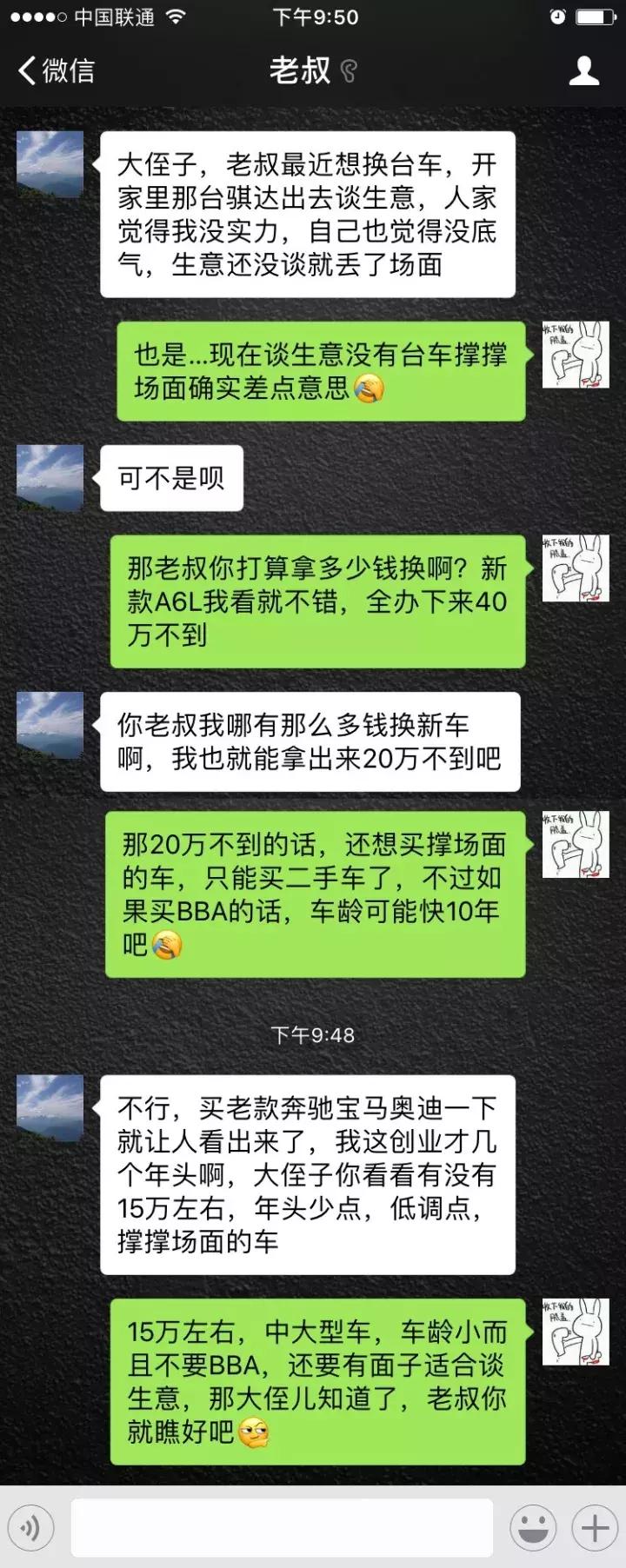Viewport: 626px width, 1568px height.
Task: Open 老叔's avatar next to his first message
Action: click(x=50, y=164)
